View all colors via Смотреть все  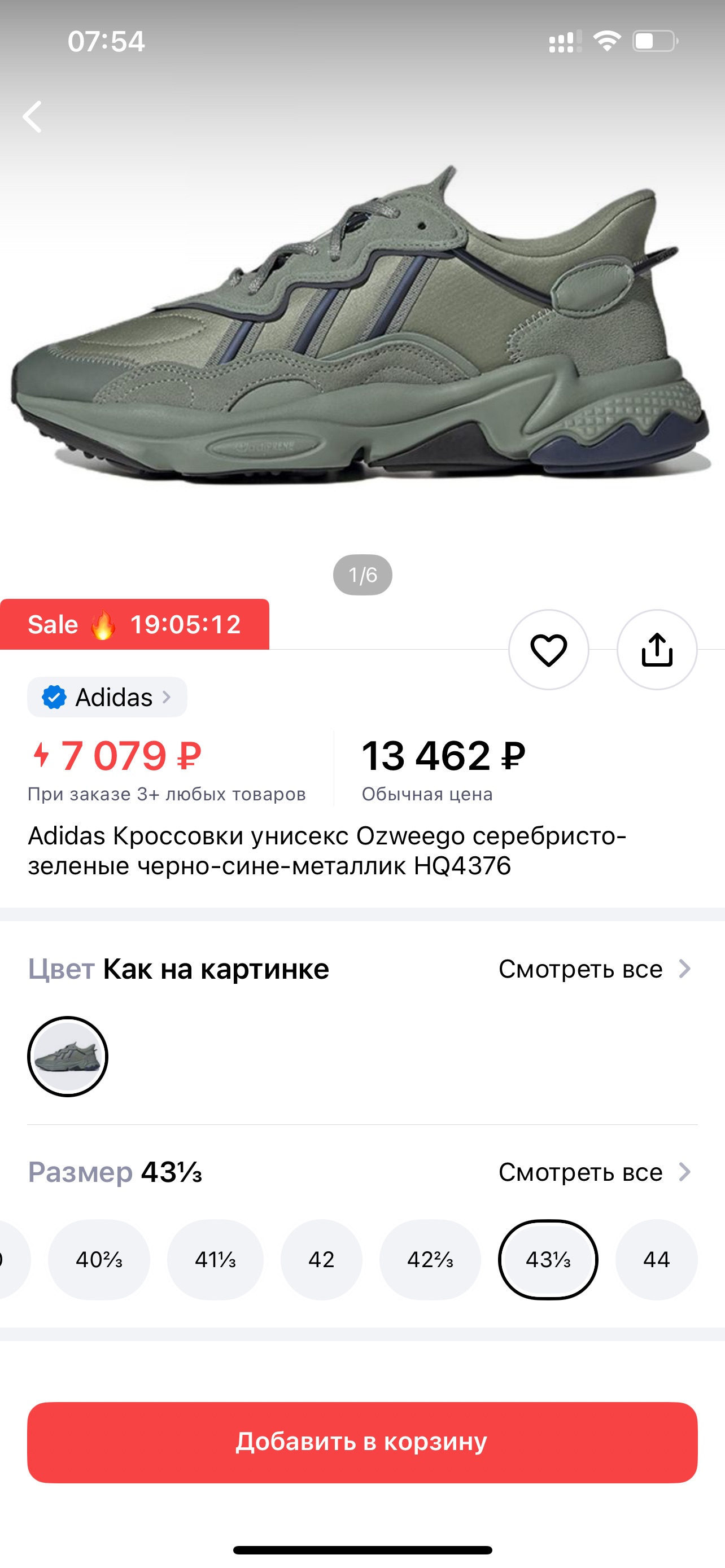(595, 969)
